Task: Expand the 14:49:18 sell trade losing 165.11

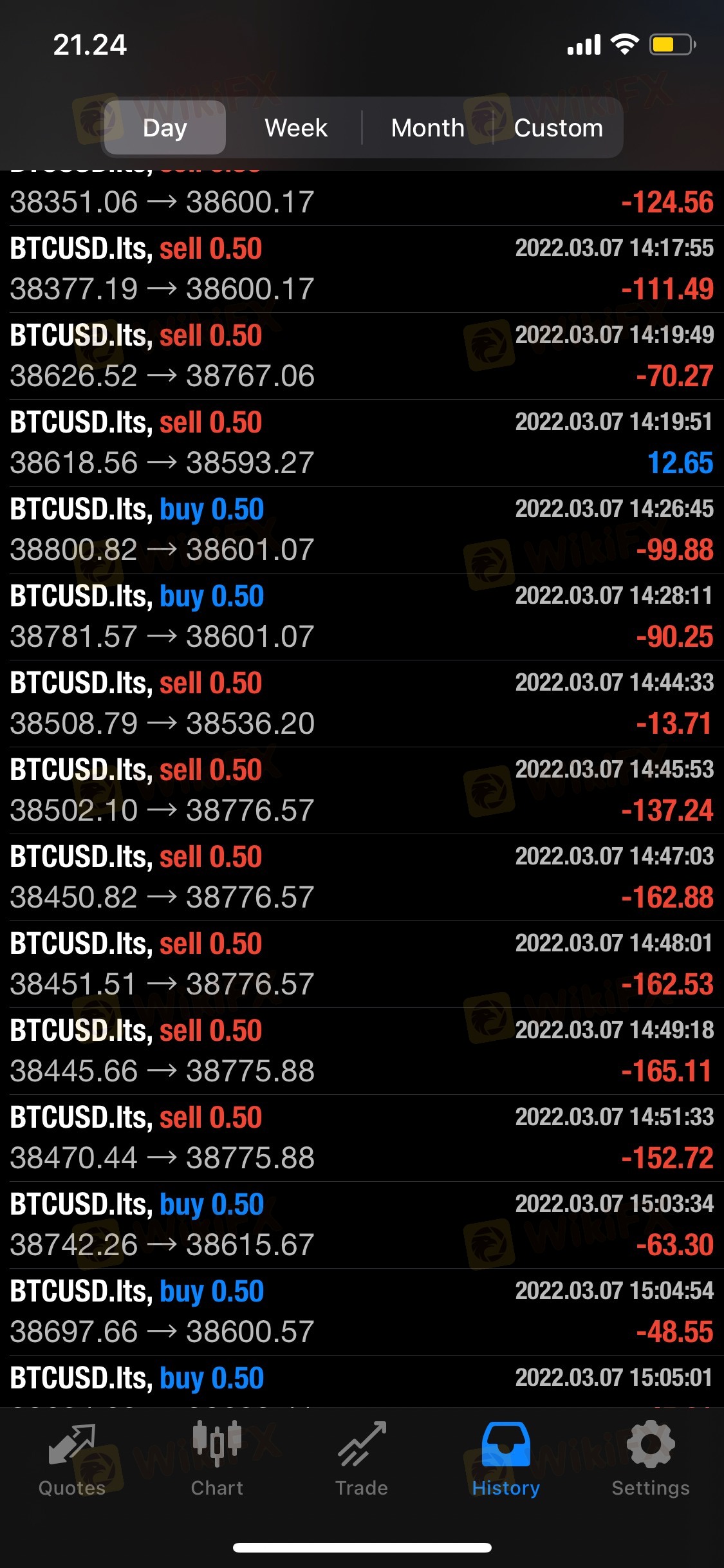Action: [x=362, y=1051]
